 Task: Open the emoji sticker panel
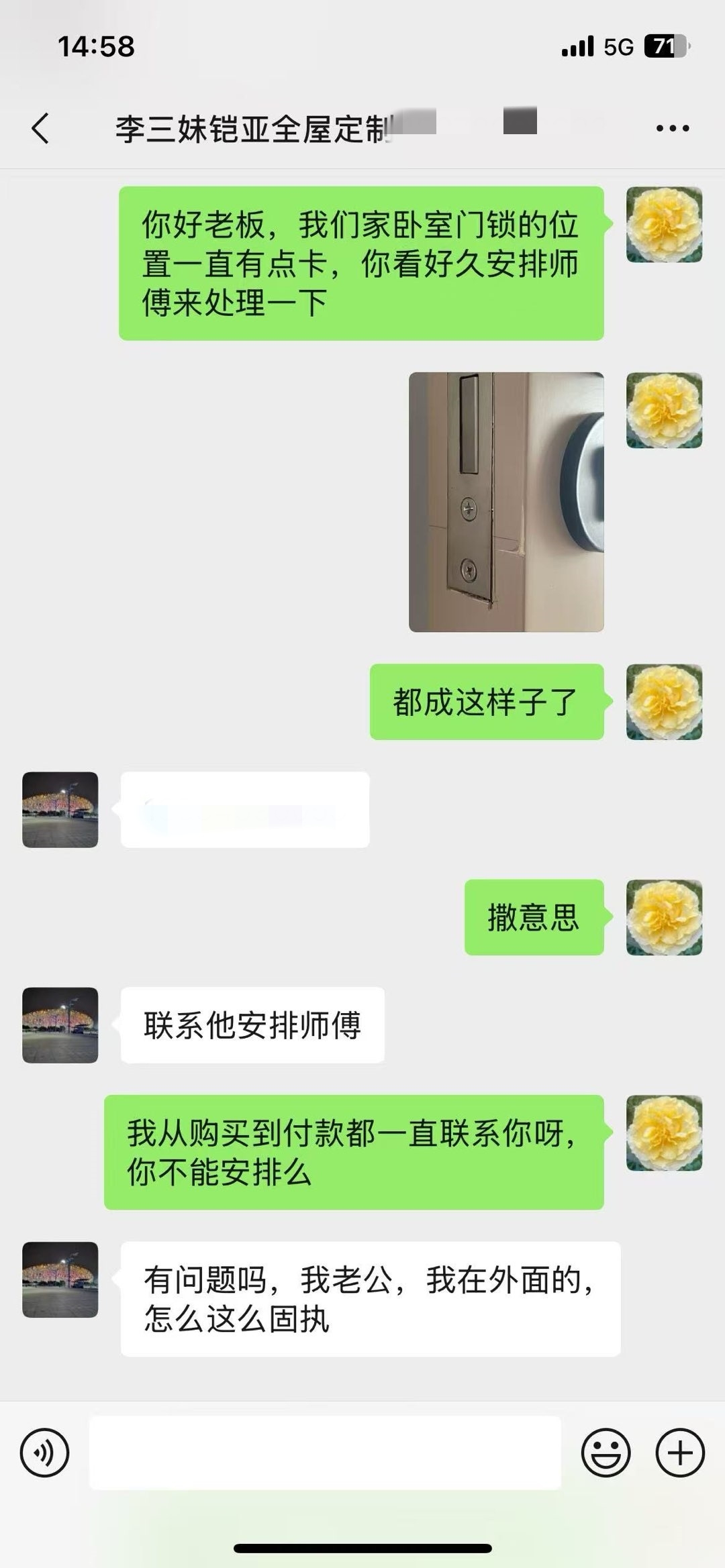[606, 1453]
